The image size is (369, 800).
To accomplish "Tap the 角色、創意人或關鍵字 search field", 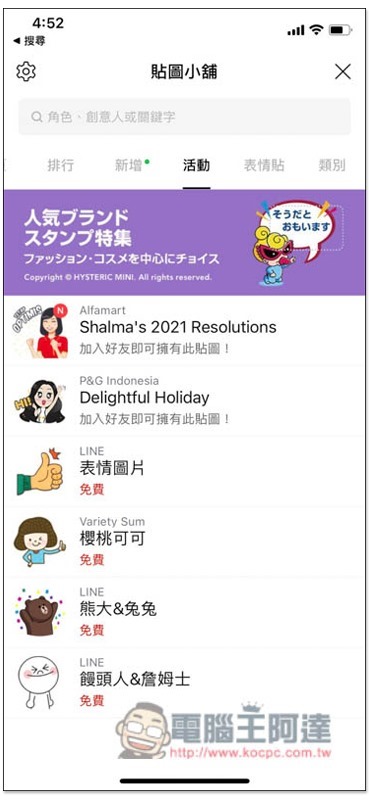I will pyautogui.click(x=184, y=117).
